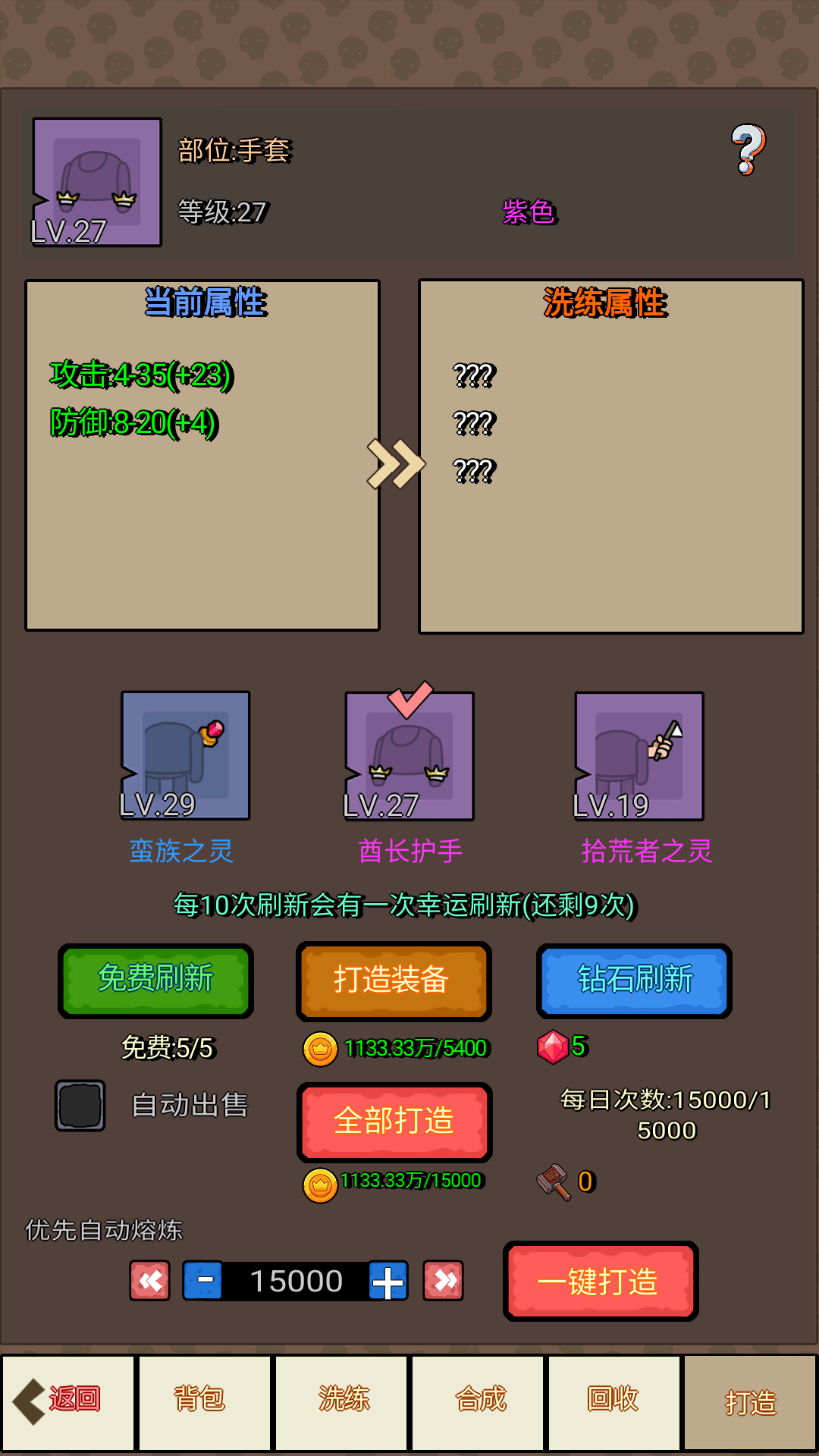This screenshot has width=819, height=1456.
Task: Increase the forge count with plus
Action: coord(388,1281)
